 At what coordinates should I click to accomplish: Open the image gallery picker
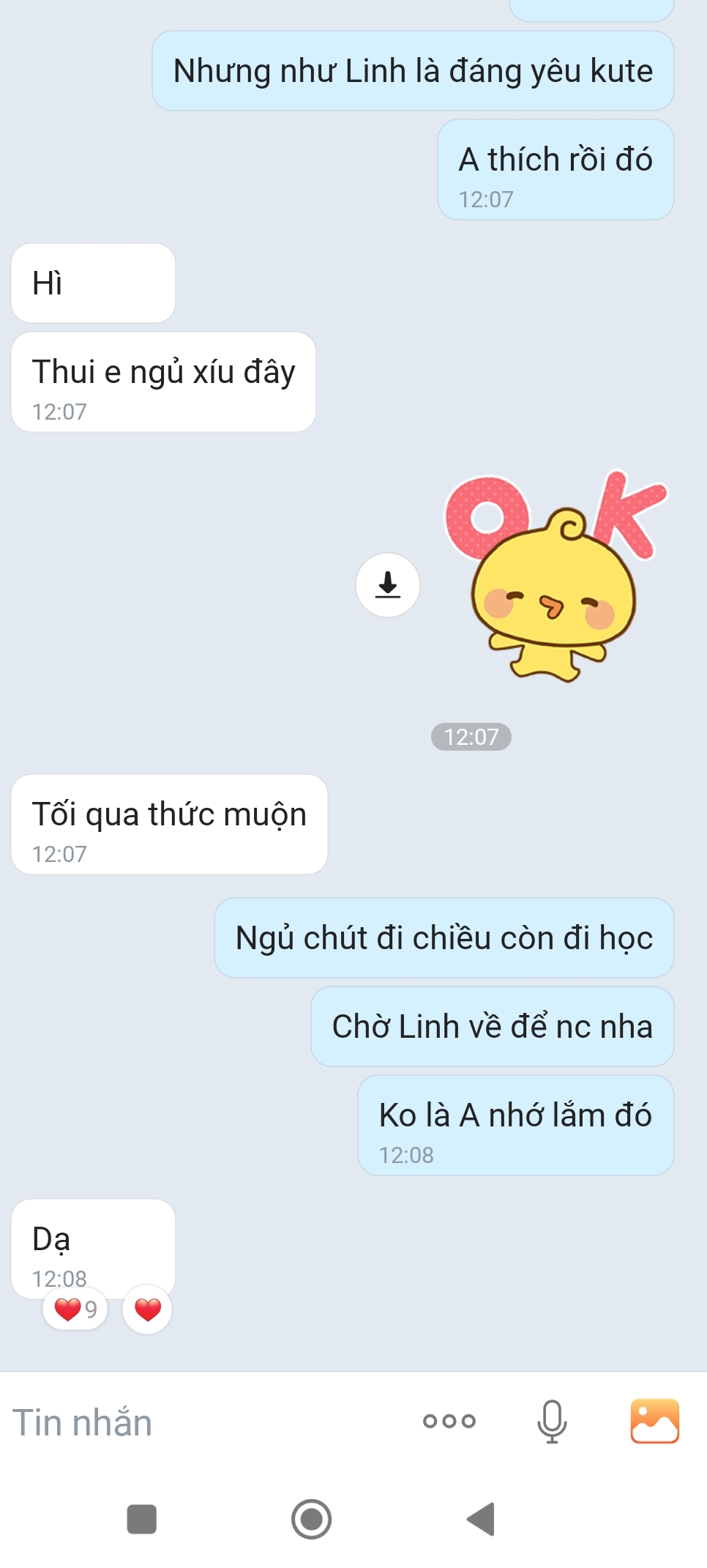[654, 1422]
